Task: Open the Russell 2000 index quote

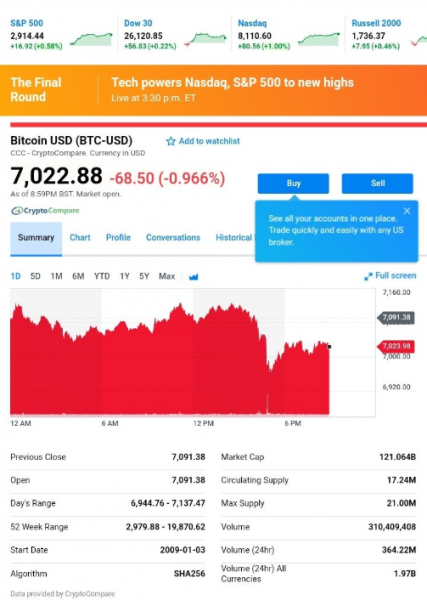Action: [376, 23]
